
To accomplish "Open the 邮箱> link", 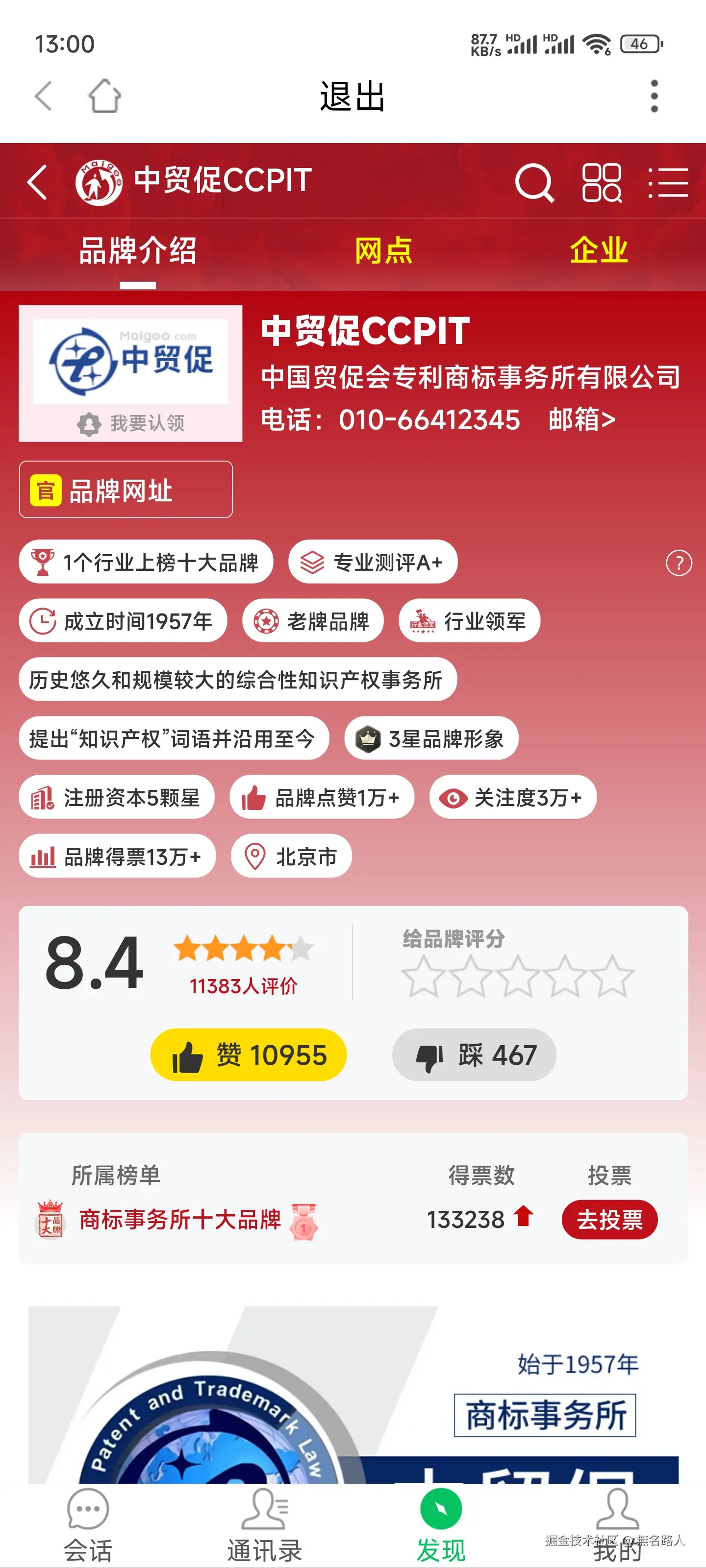I will coord(582,420).
